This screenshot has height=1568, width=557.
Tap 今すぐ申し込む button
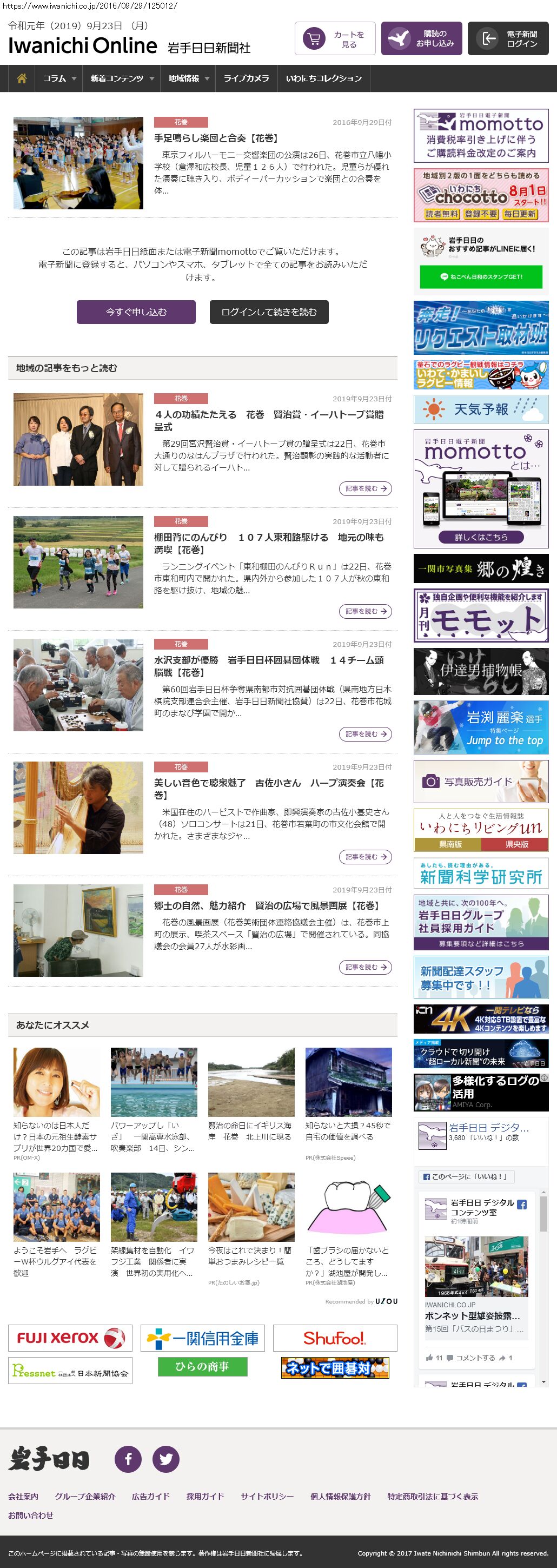pos(136,312)
